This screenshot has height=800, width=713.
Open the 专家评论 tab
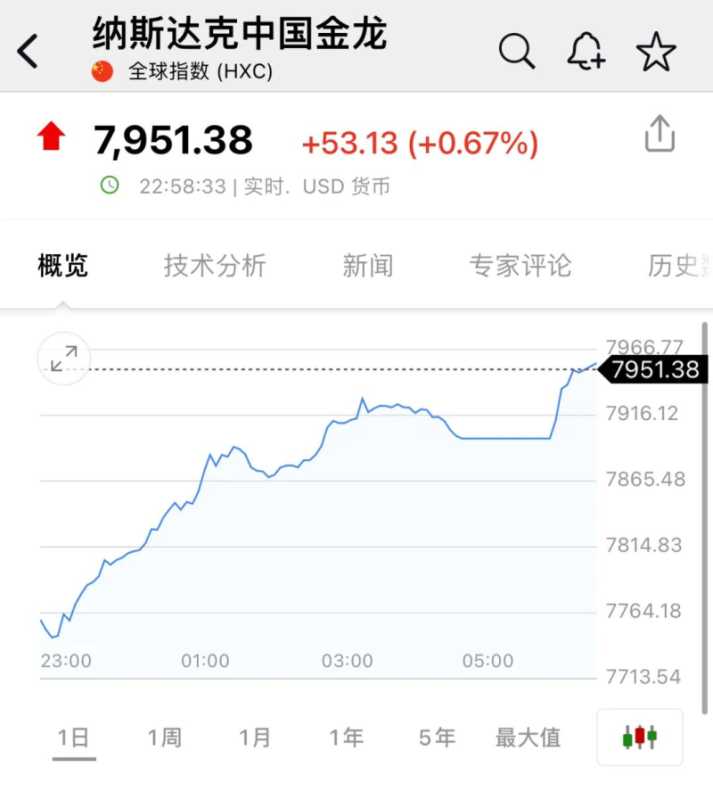(520, 266)
